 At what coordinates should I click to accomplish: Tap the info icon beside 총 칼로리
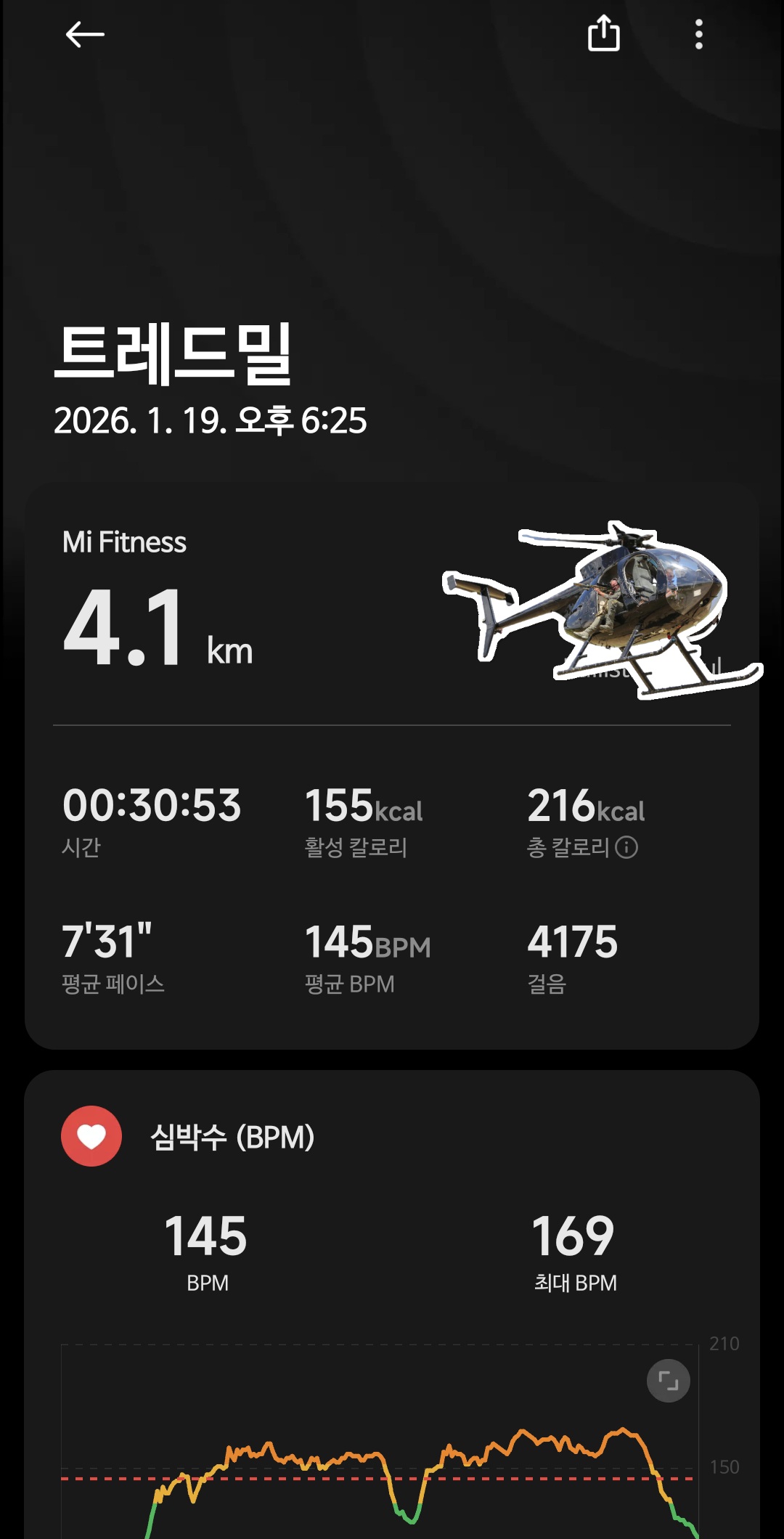tap(626, 847)
